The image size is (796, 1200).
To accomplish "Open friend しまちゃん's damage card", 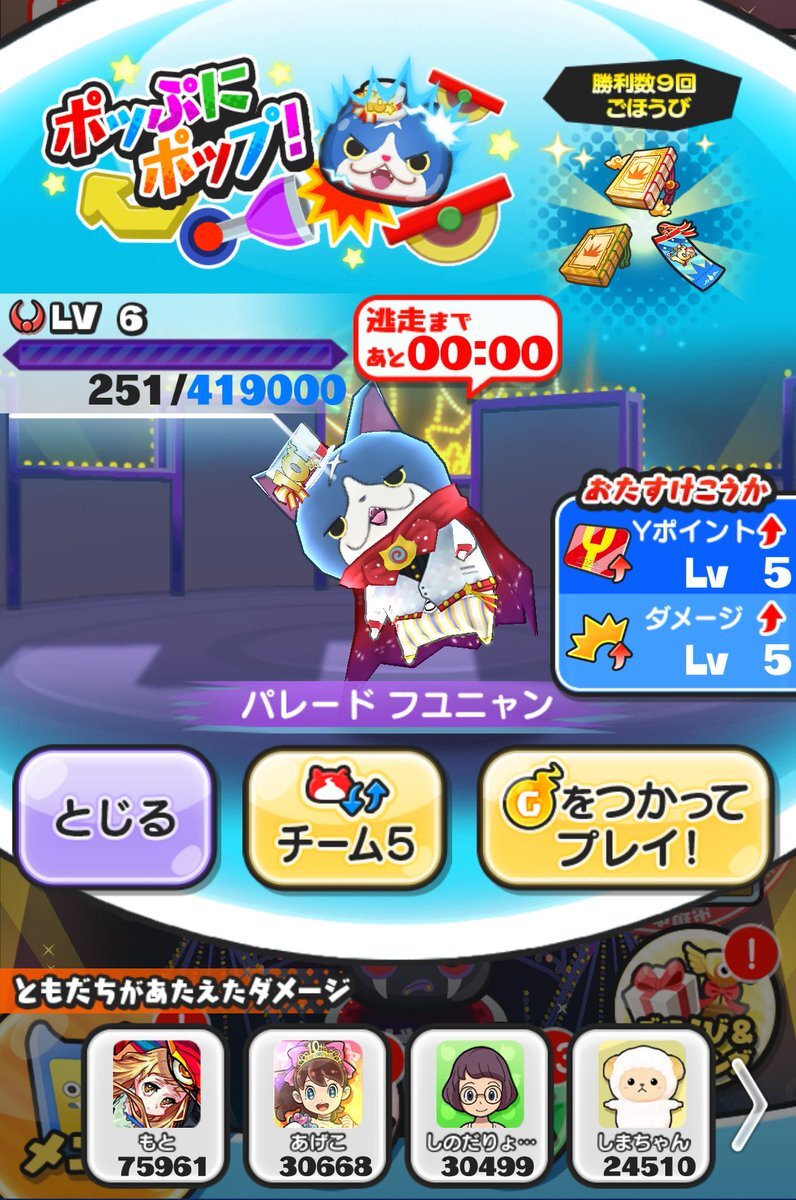I will pyautogui.click(x=641, y=1104).
